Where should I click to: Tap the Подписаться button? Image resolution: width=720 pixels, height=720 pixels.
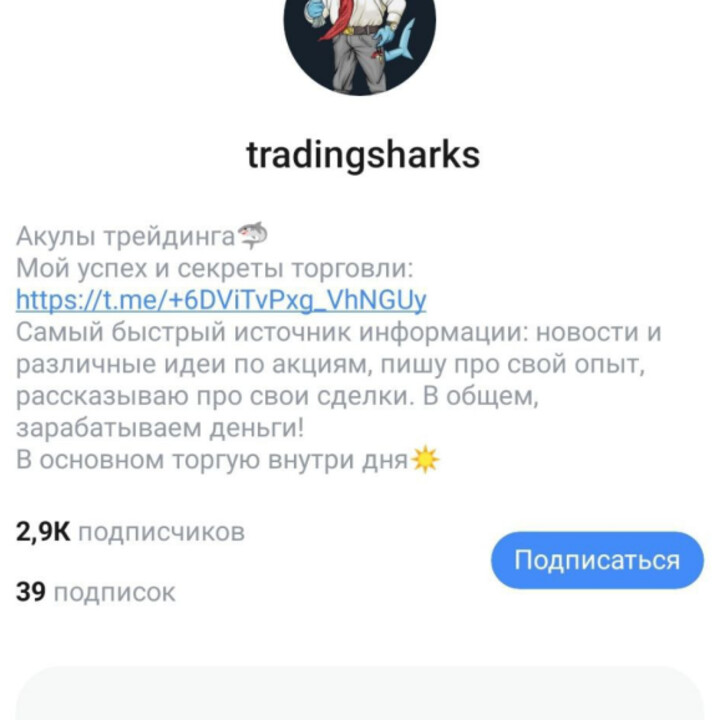click(597, 560)
